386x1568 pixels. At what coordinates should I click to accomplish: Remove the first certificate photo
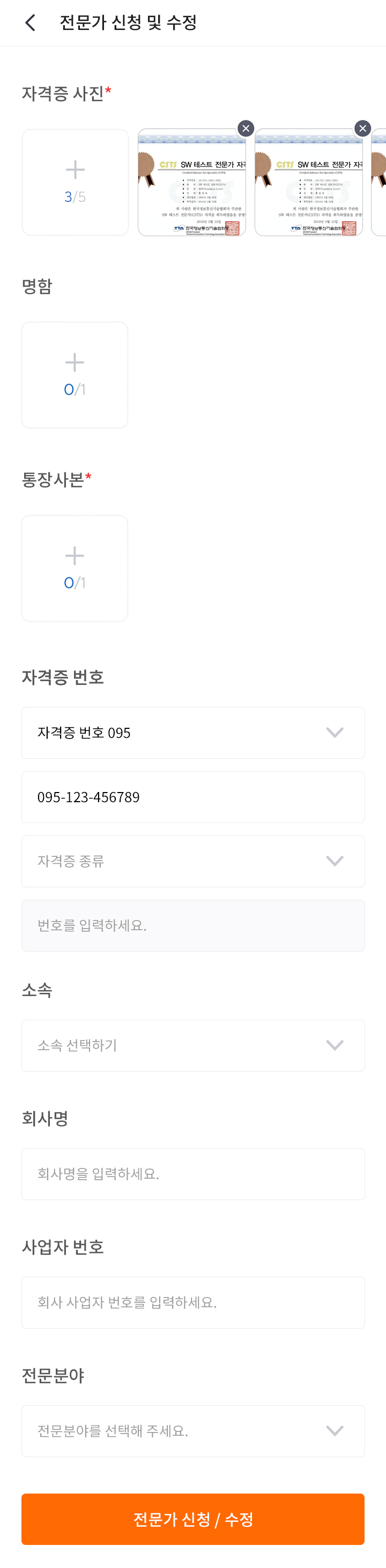(x=246, y=129)
